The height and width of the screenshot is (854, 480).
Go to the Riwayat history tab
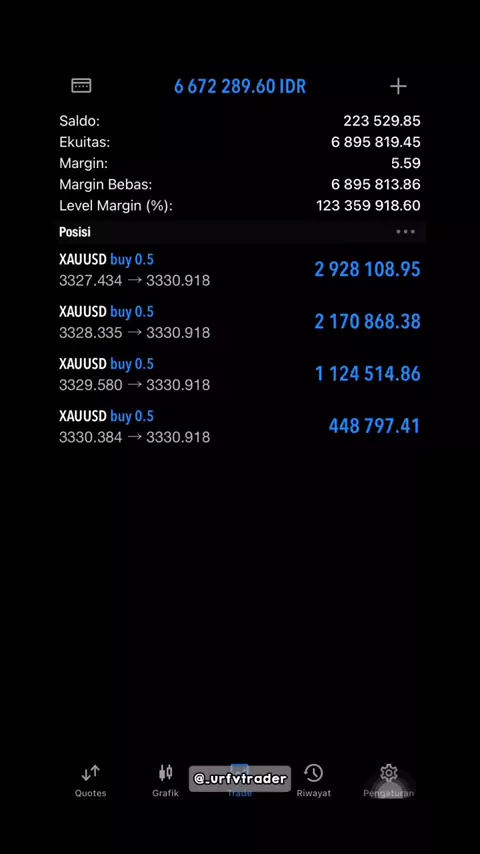coord(313,781)
